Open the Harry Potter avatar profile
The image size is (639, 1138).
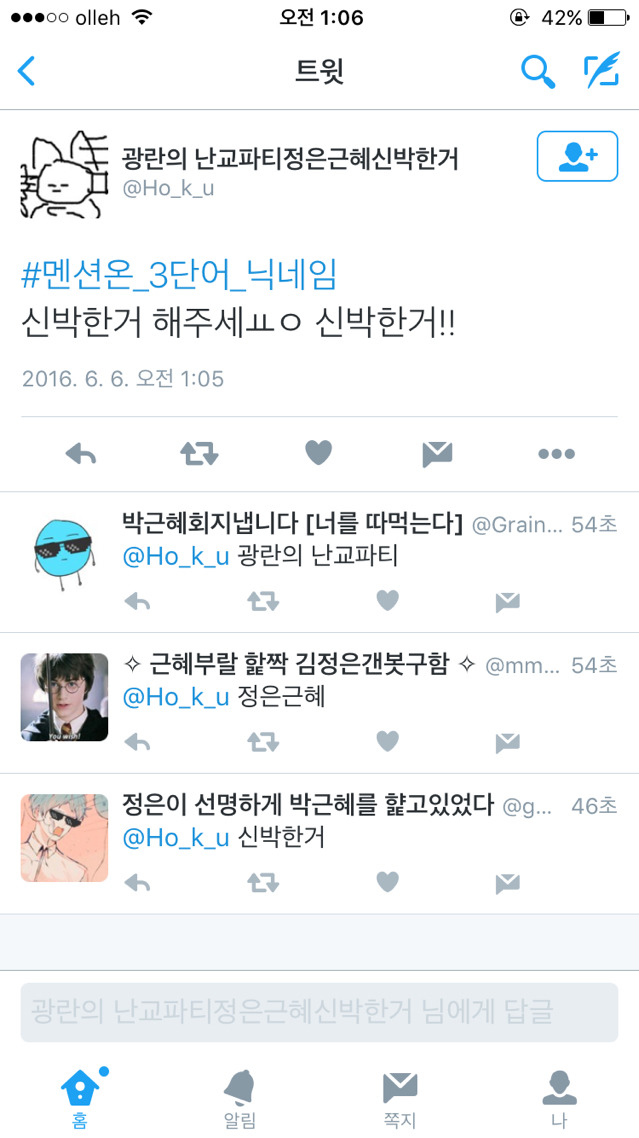click(x=64, y=697)
